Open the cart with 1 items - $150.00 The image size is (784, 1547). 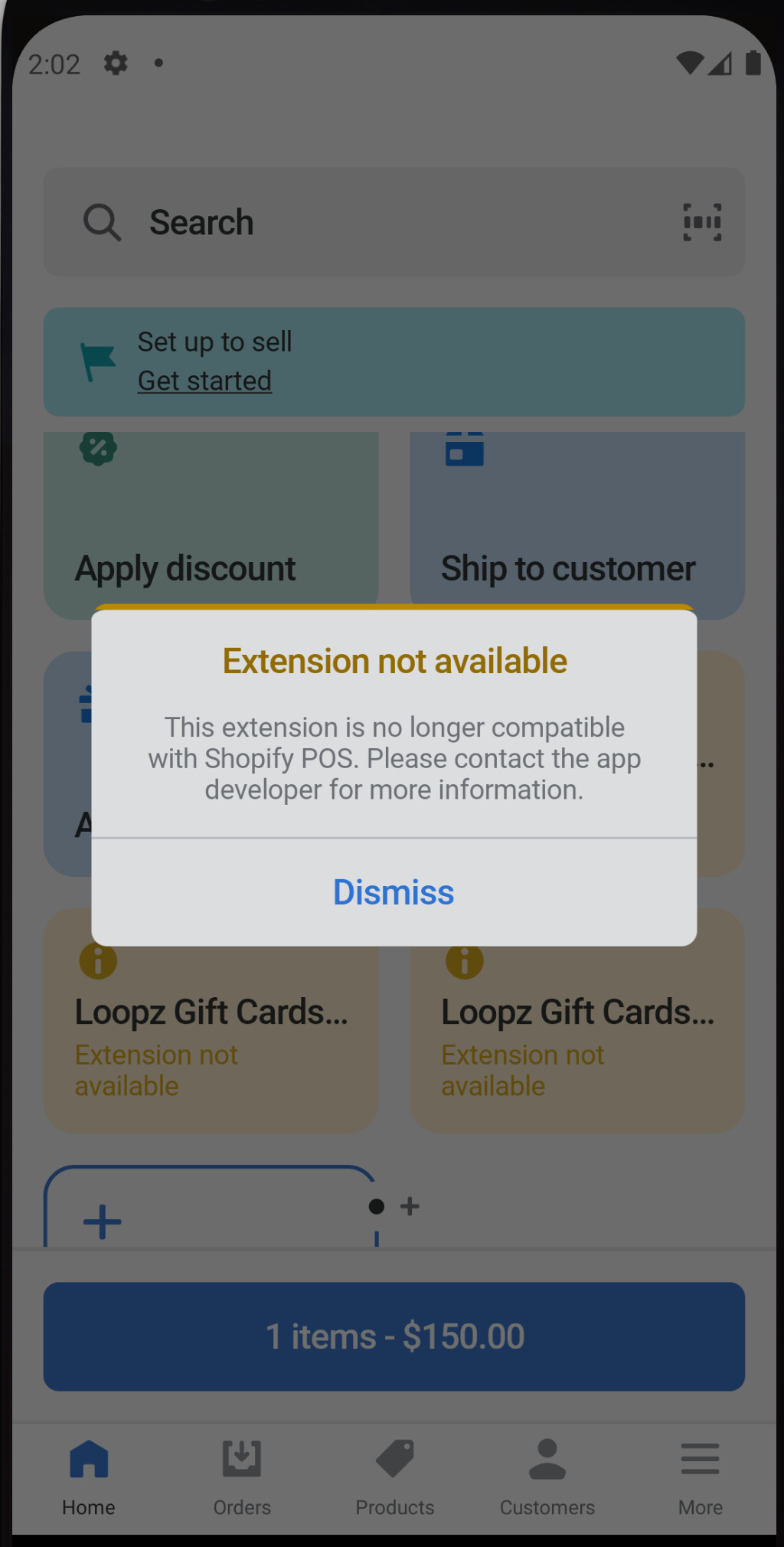(394, 1336)
